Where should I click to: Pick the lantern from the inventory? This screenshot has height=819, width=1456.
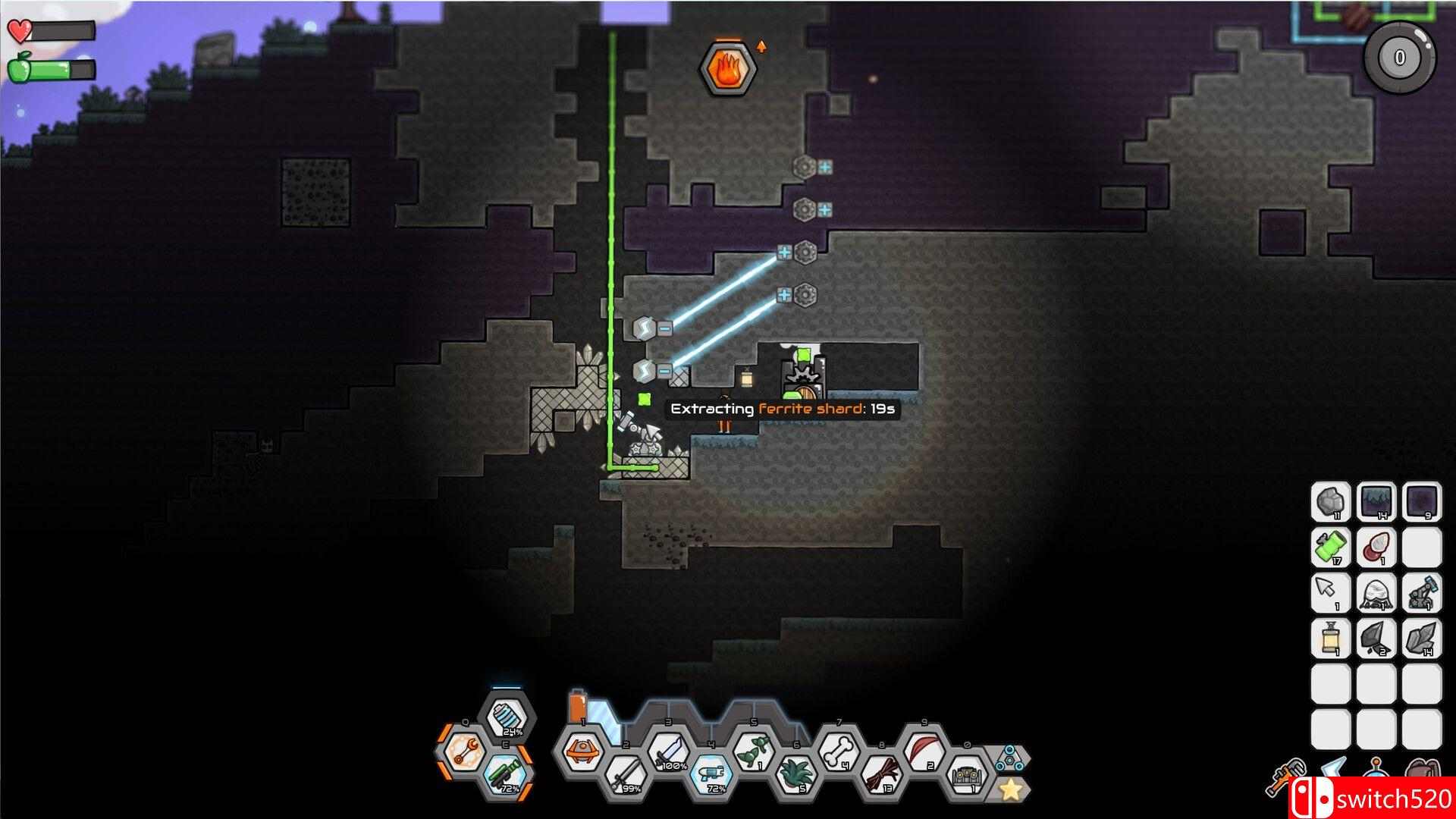click(1331, 639)
